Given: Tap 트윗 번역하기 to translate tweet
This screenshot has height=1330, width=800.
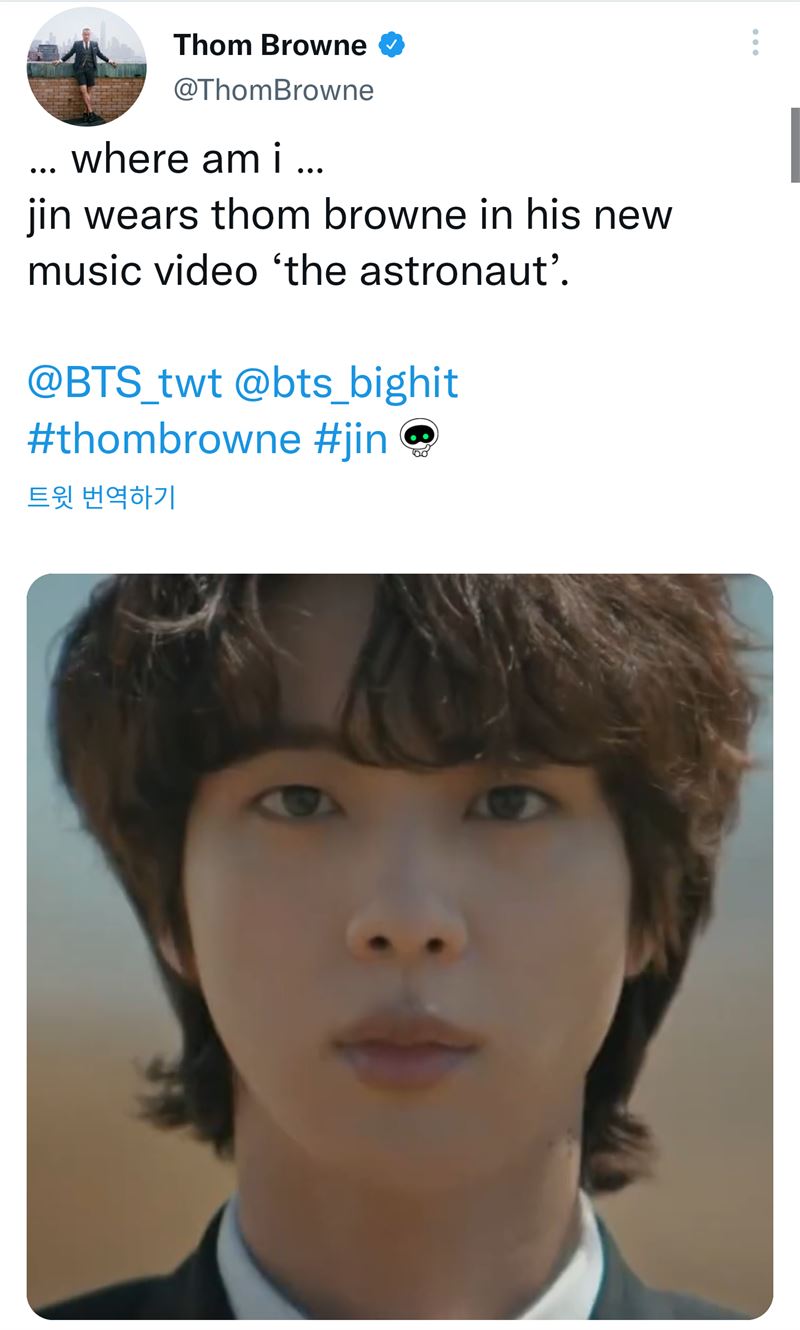Looking at the screenshot, I should [x=101, y=497].
